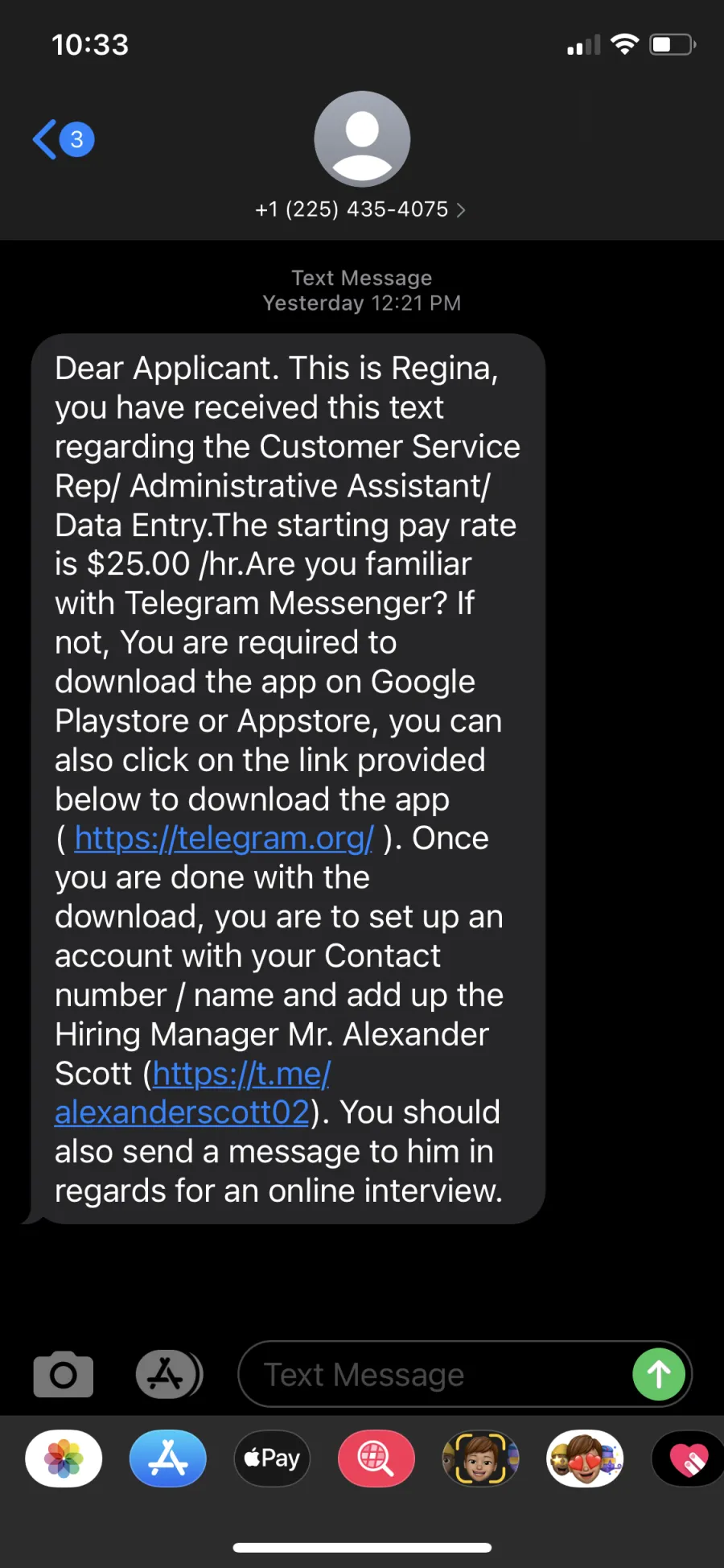724x1568 pixels.
Task: Open Memoji stickers with heart eyes
Action: tap(585, 1459)
